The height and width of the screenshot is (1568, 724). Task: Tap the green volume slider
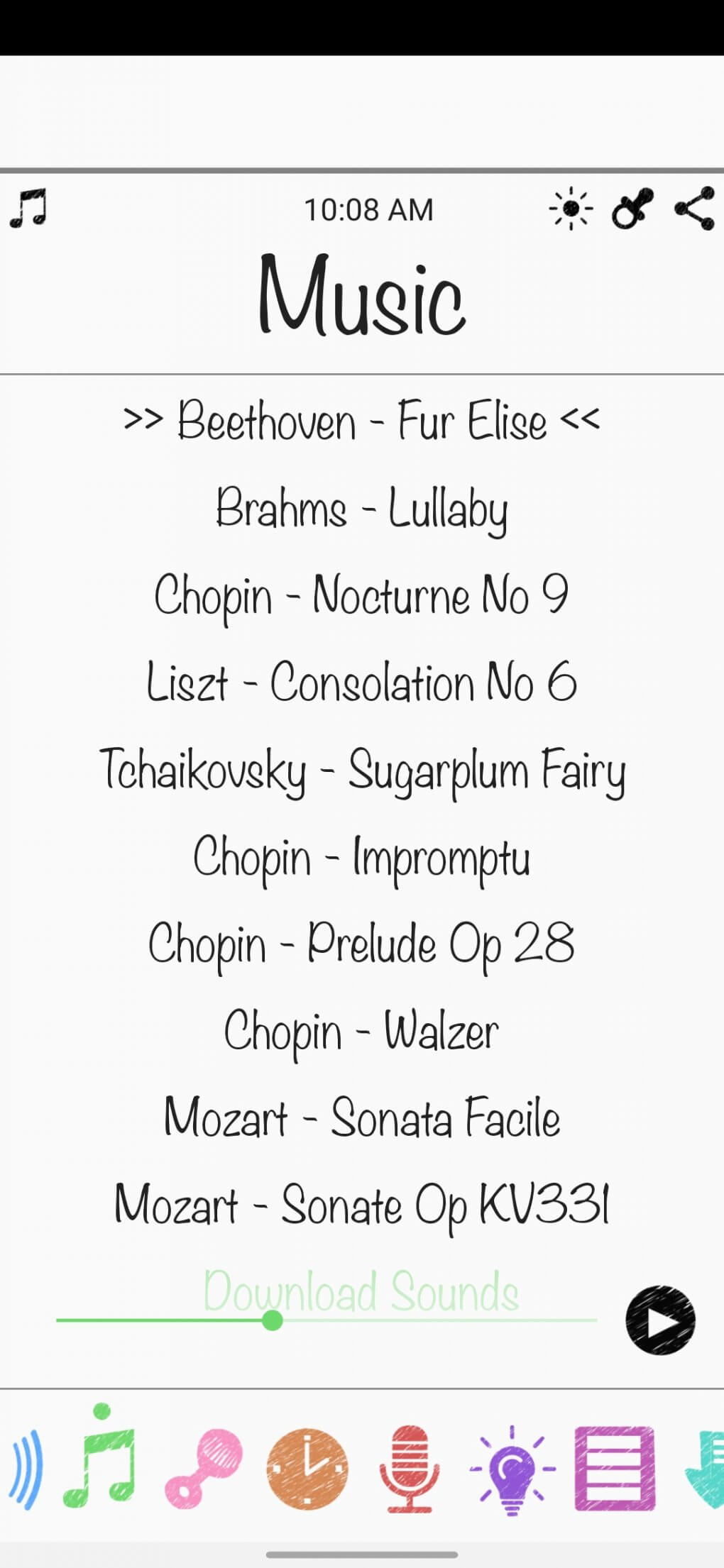coord(272,1320)
